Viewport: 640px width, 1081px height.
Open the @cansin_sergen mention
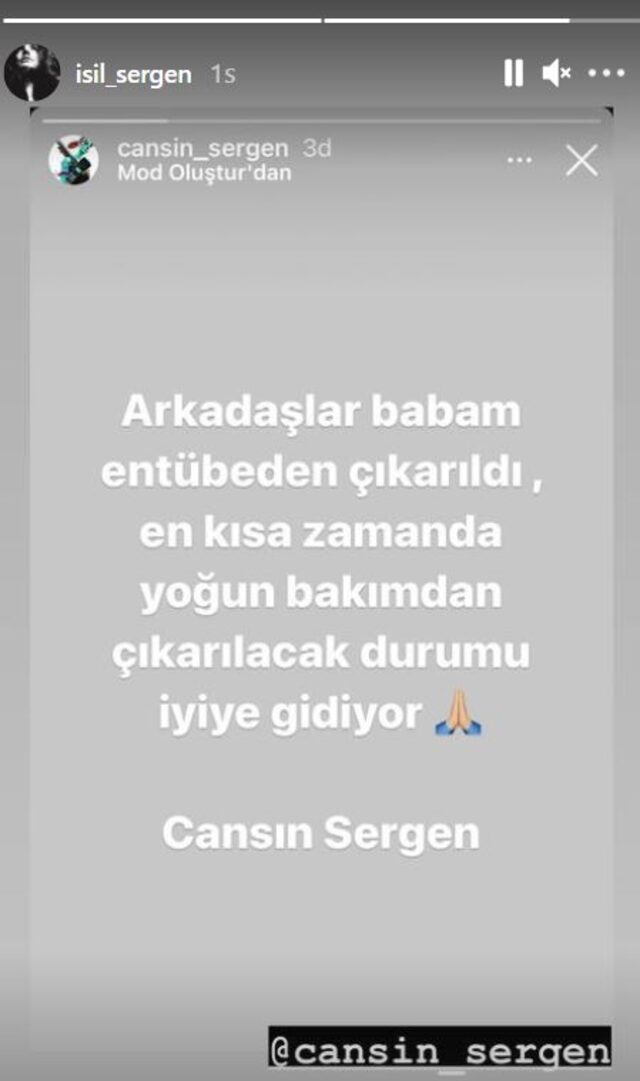(x=439, y=1050)
